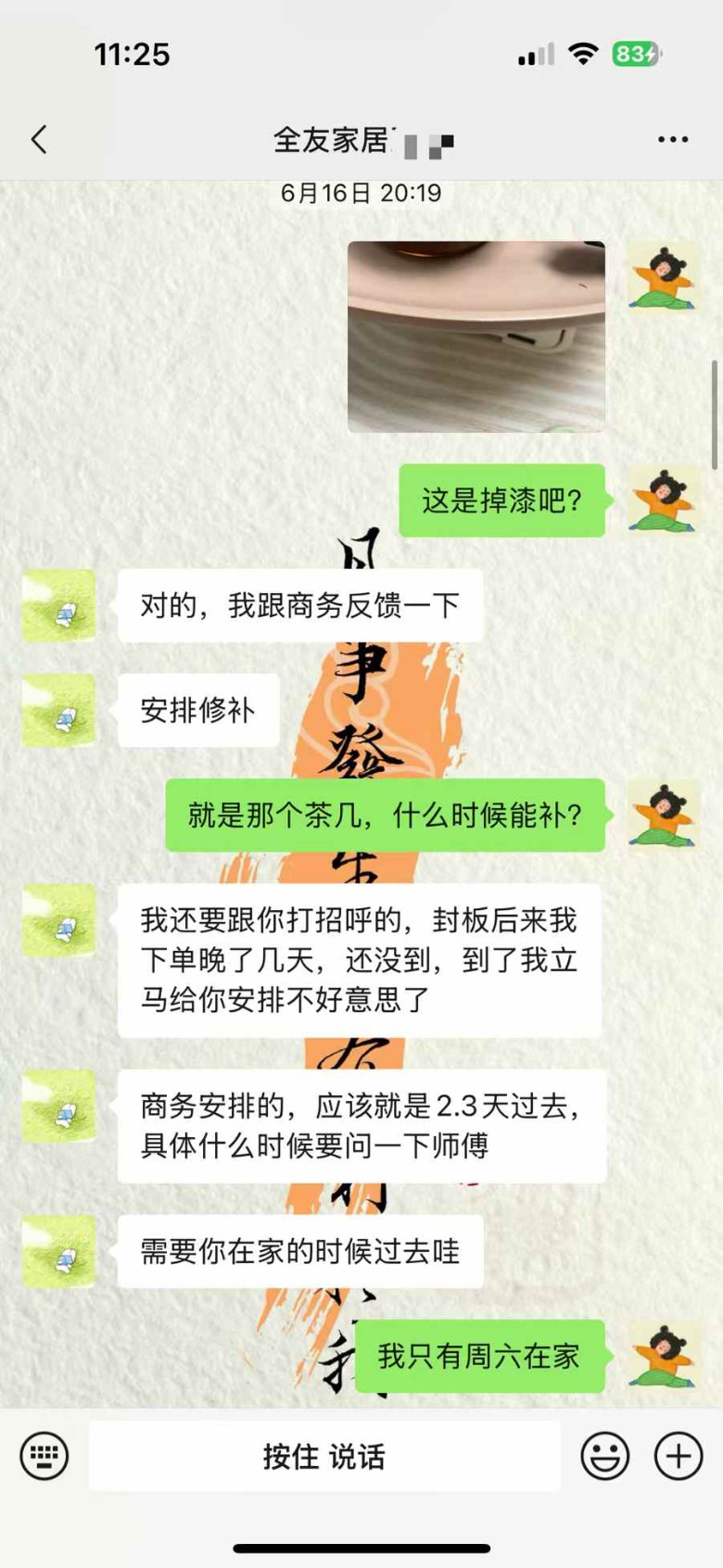Open contact avatar beside 安排修补 message

click(x=59, y=711)
